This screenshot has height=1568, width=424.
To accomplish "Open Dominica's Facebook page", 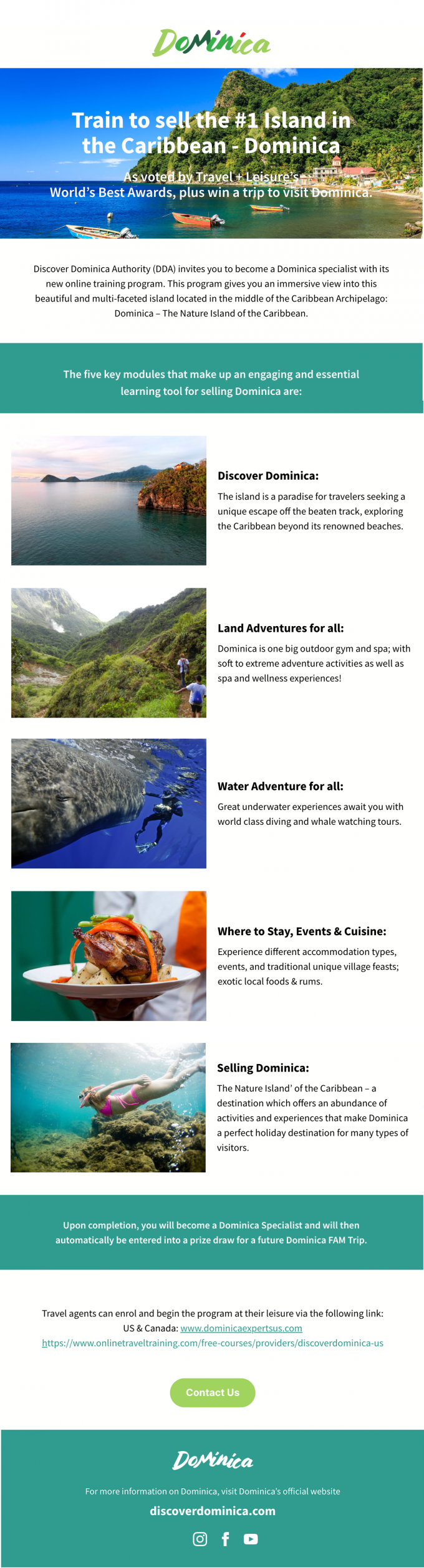I will pyautogui.click(x=225, y=1539).
